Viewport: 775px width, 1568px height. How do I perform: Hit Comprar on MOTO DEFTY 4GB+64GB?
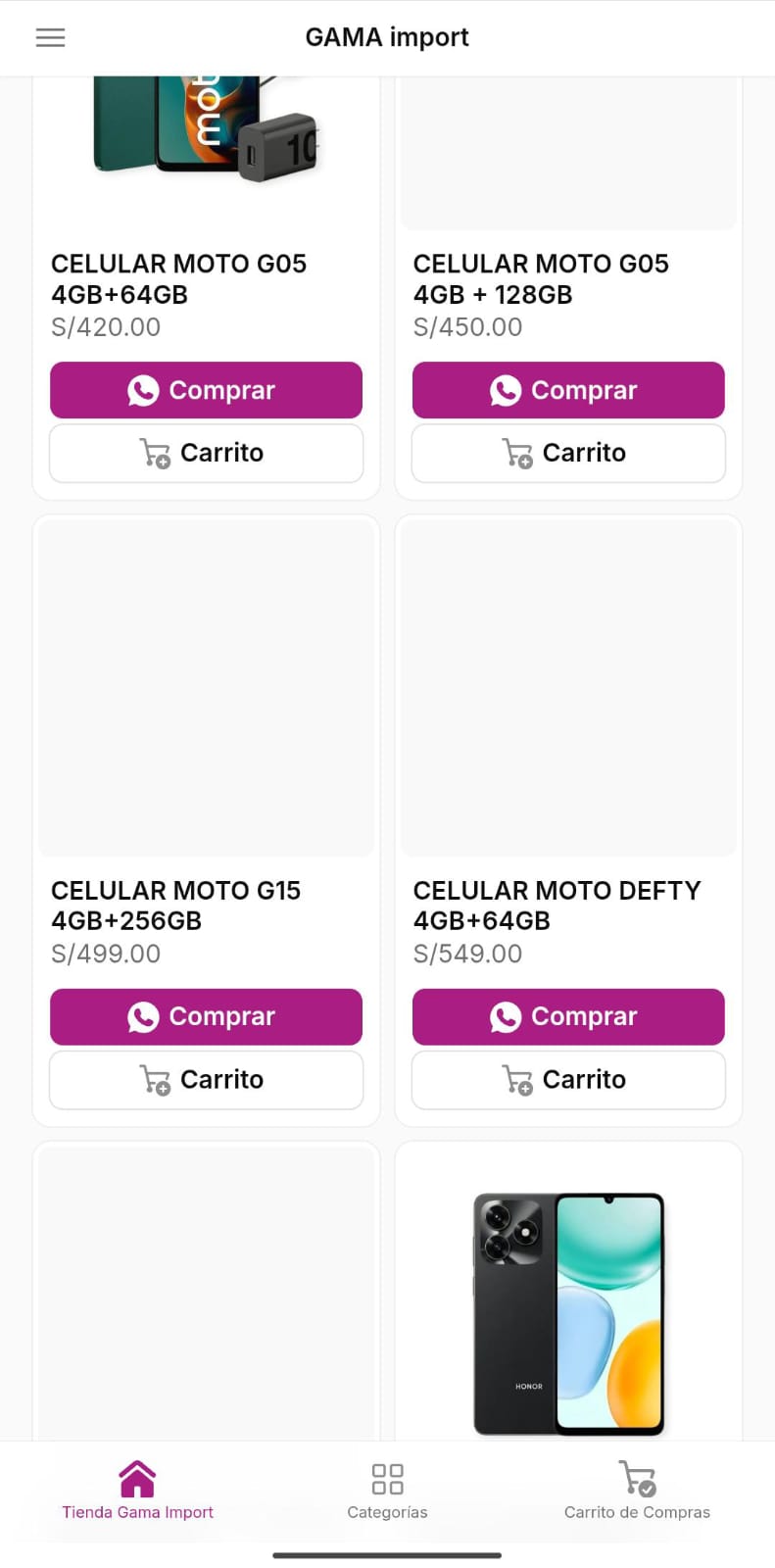(568, 1016)
